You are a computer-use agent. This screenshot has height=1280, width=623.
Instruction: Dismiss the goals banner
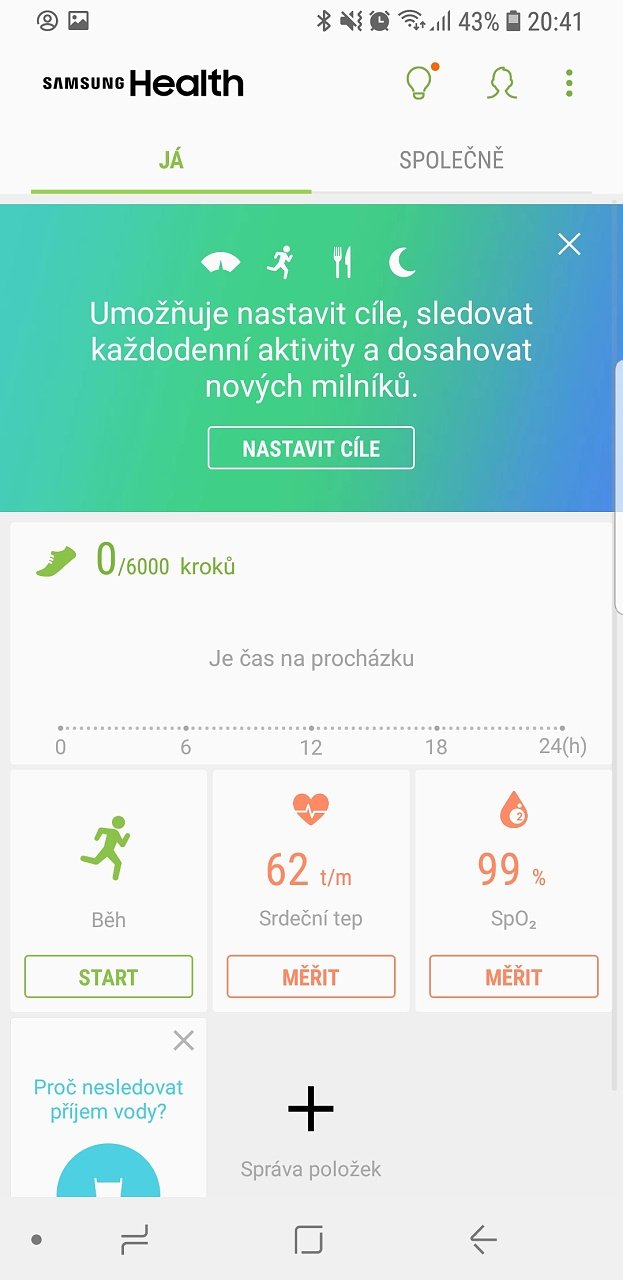[x=569, y=244]
